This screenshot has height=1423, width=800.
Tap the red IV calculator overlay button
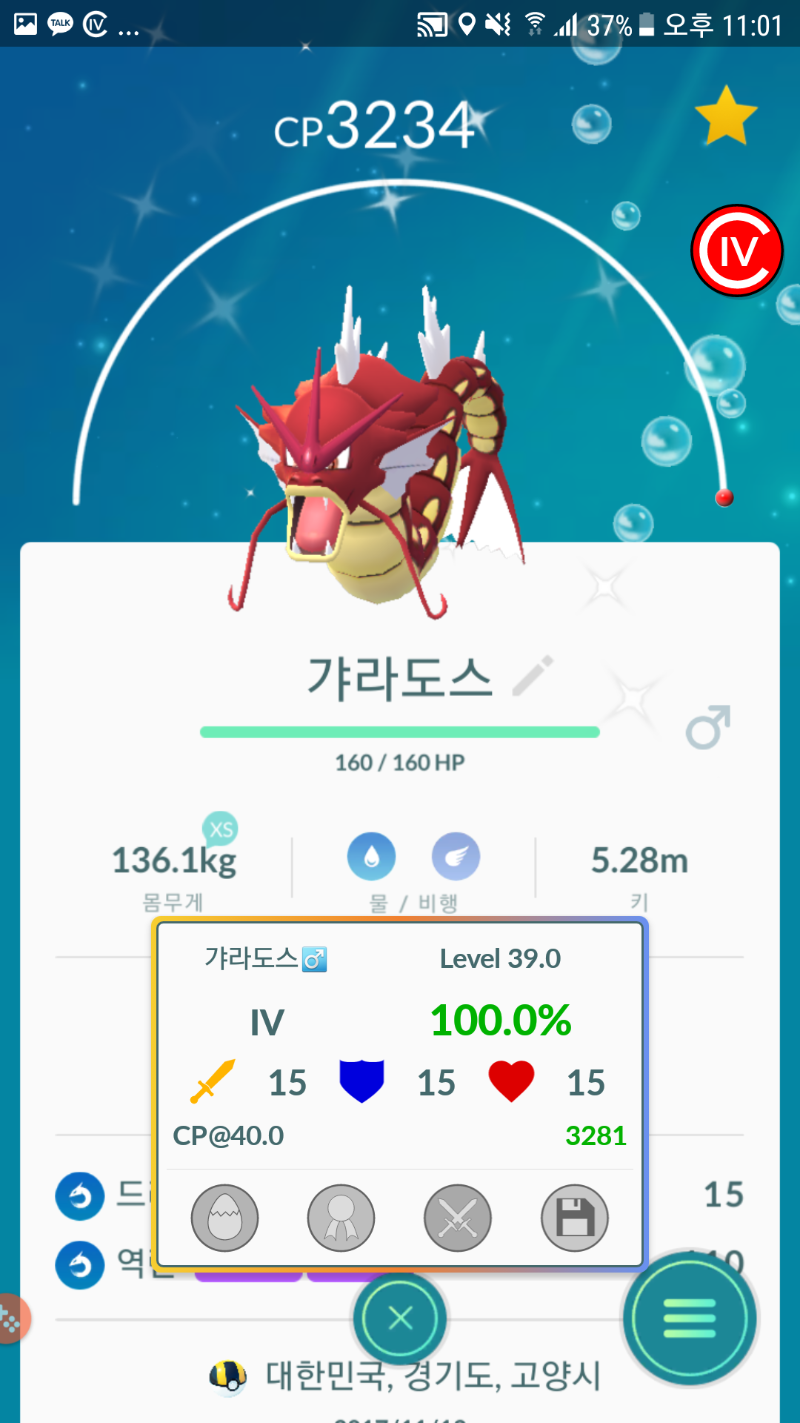tap(737, 251)
